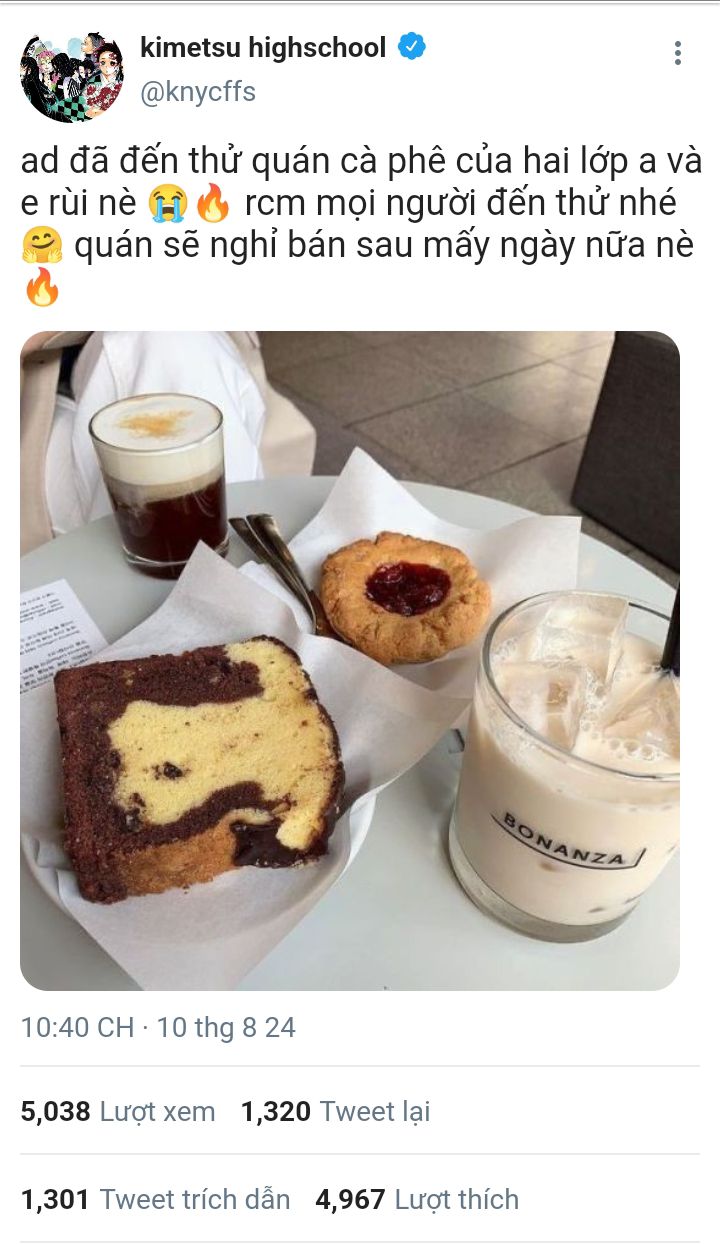Open the kimetsu highschool profile picture
The height and width of the screenshot is (1244, 720).
click(71, 76)
